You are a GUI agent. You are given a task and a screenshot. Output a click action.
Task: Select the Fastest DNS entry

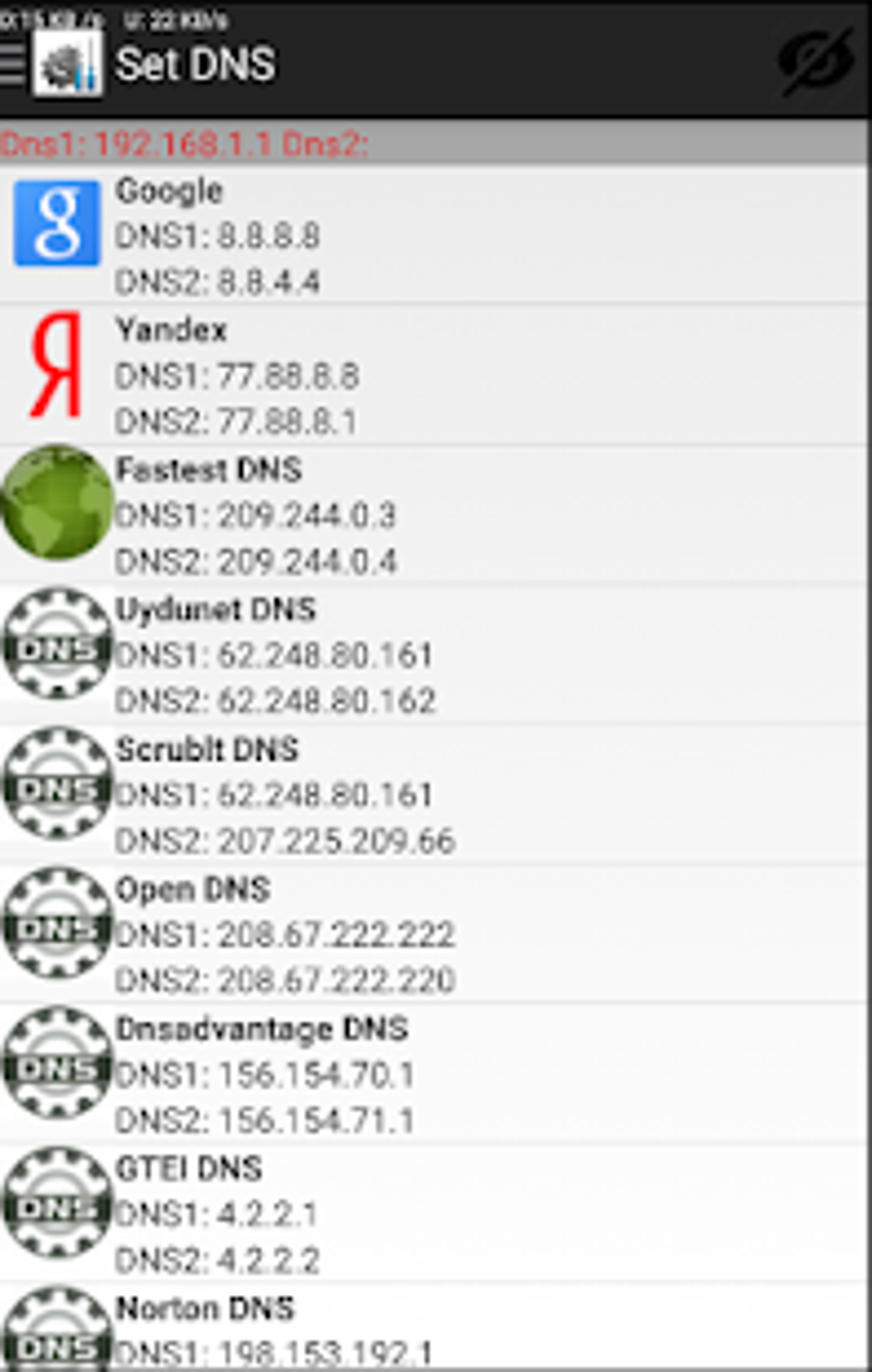[427, 515]
